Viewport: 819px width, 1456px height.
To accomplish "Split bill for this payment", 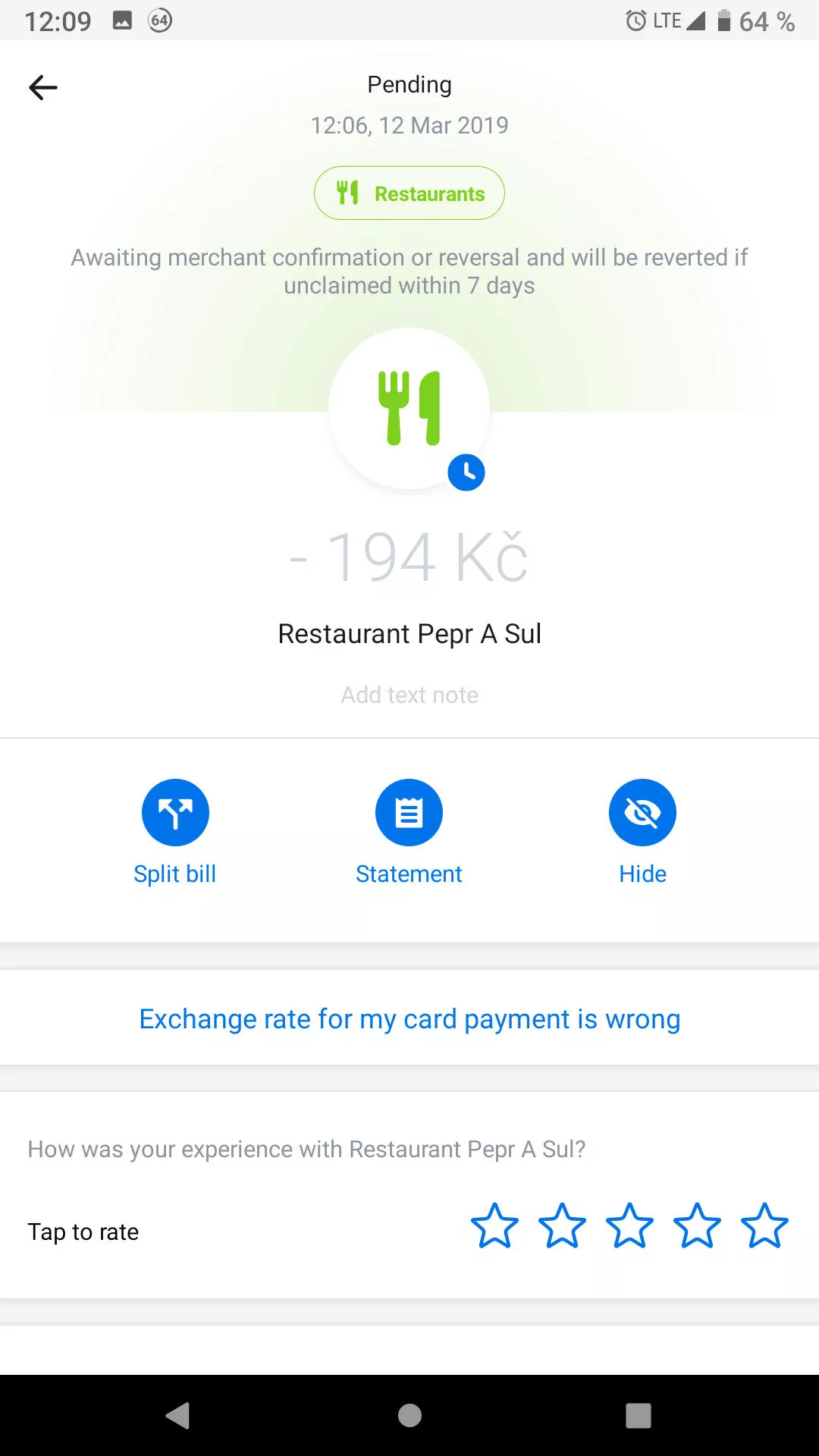I will (175, 833).
